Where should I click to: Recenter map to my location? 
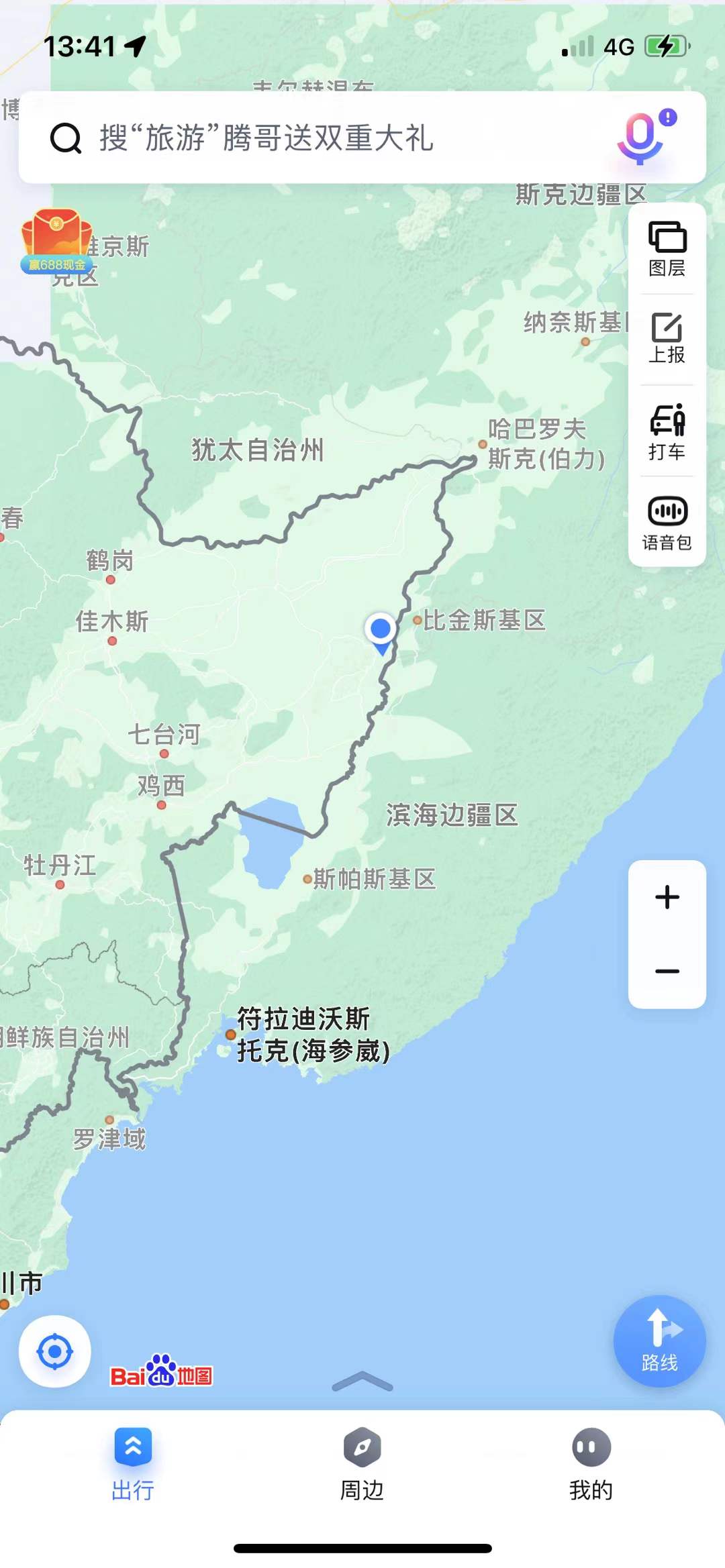click(x=55, y=1351)
